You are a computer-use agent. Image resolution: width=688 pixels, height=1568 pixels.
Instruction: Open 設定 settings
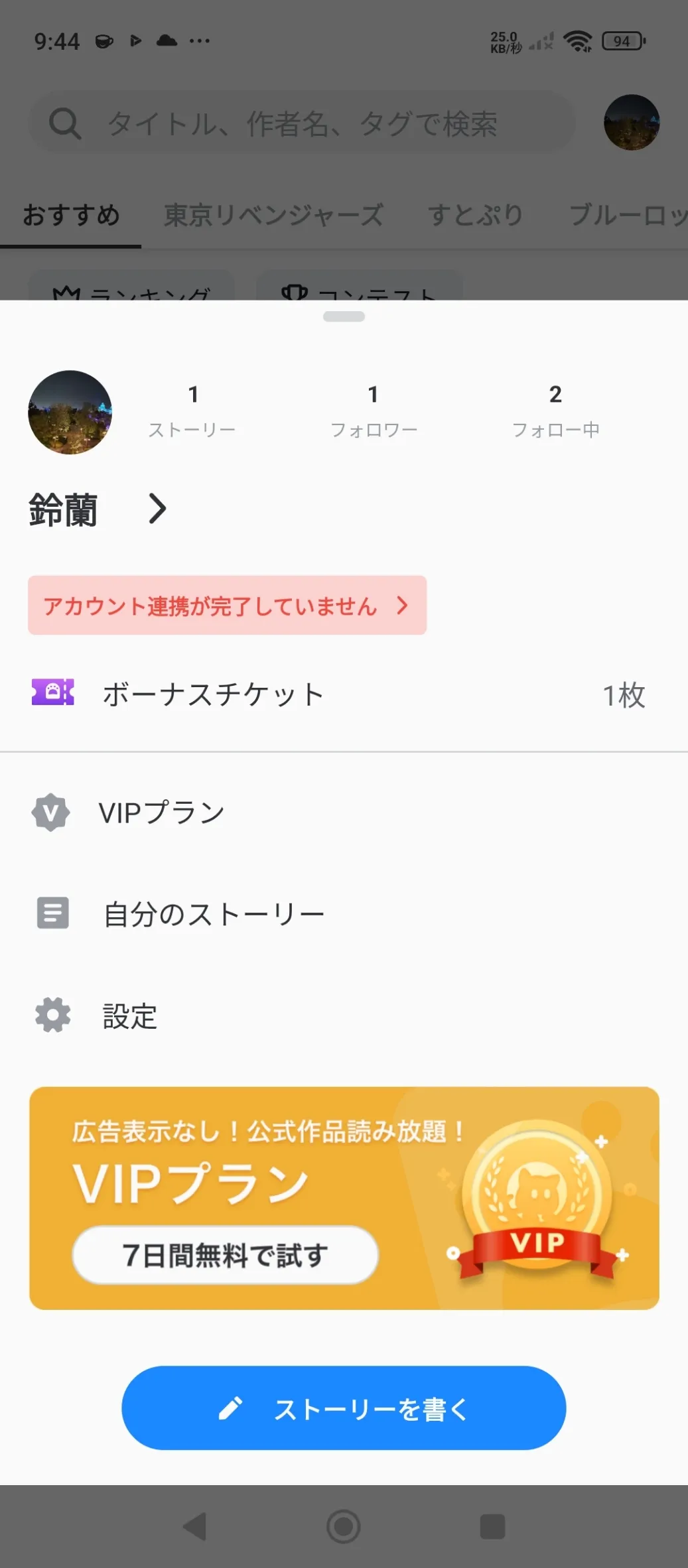[344, 1015]
